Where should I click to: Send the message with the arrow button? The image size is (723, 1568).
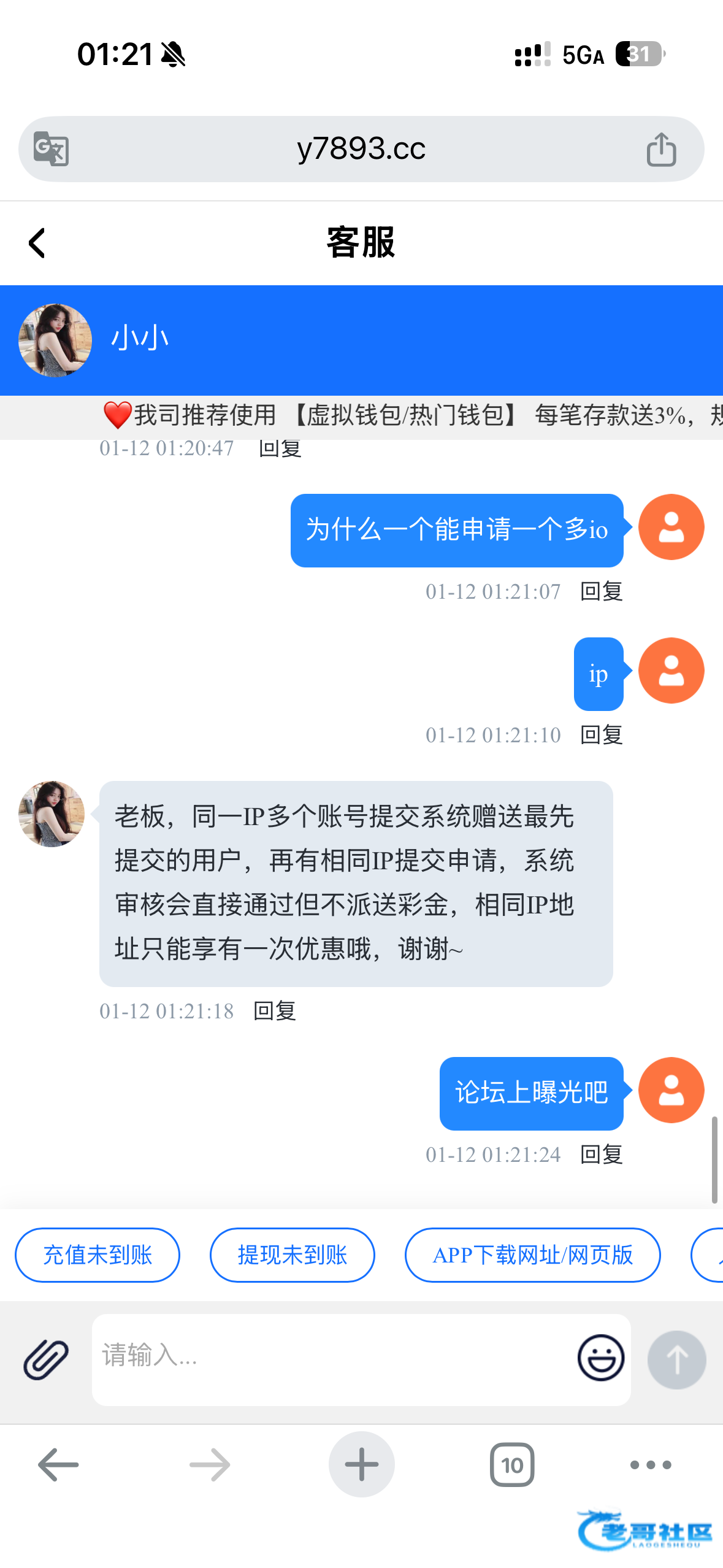[676, 1359]
